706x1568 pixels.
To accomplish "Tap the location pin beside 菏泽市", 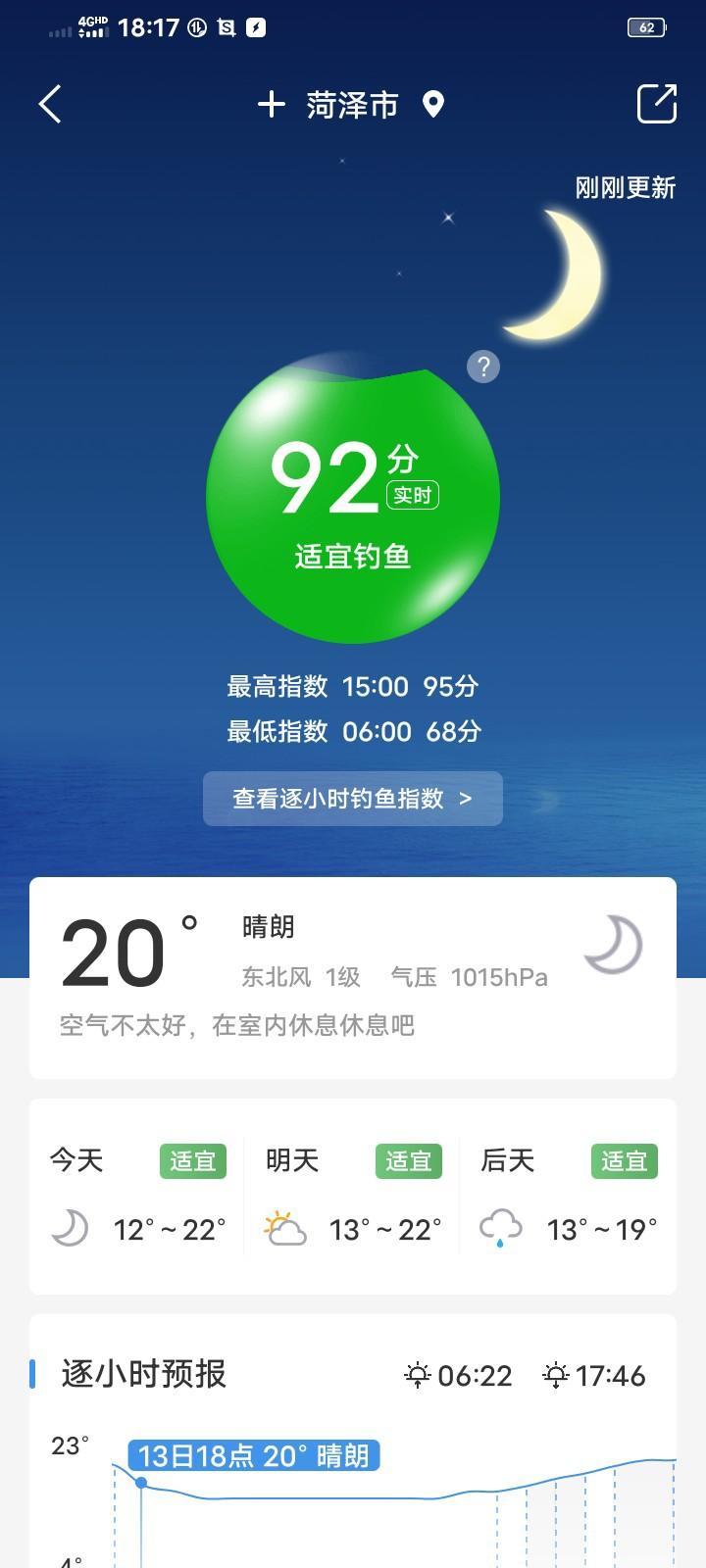I will [432, 104].
